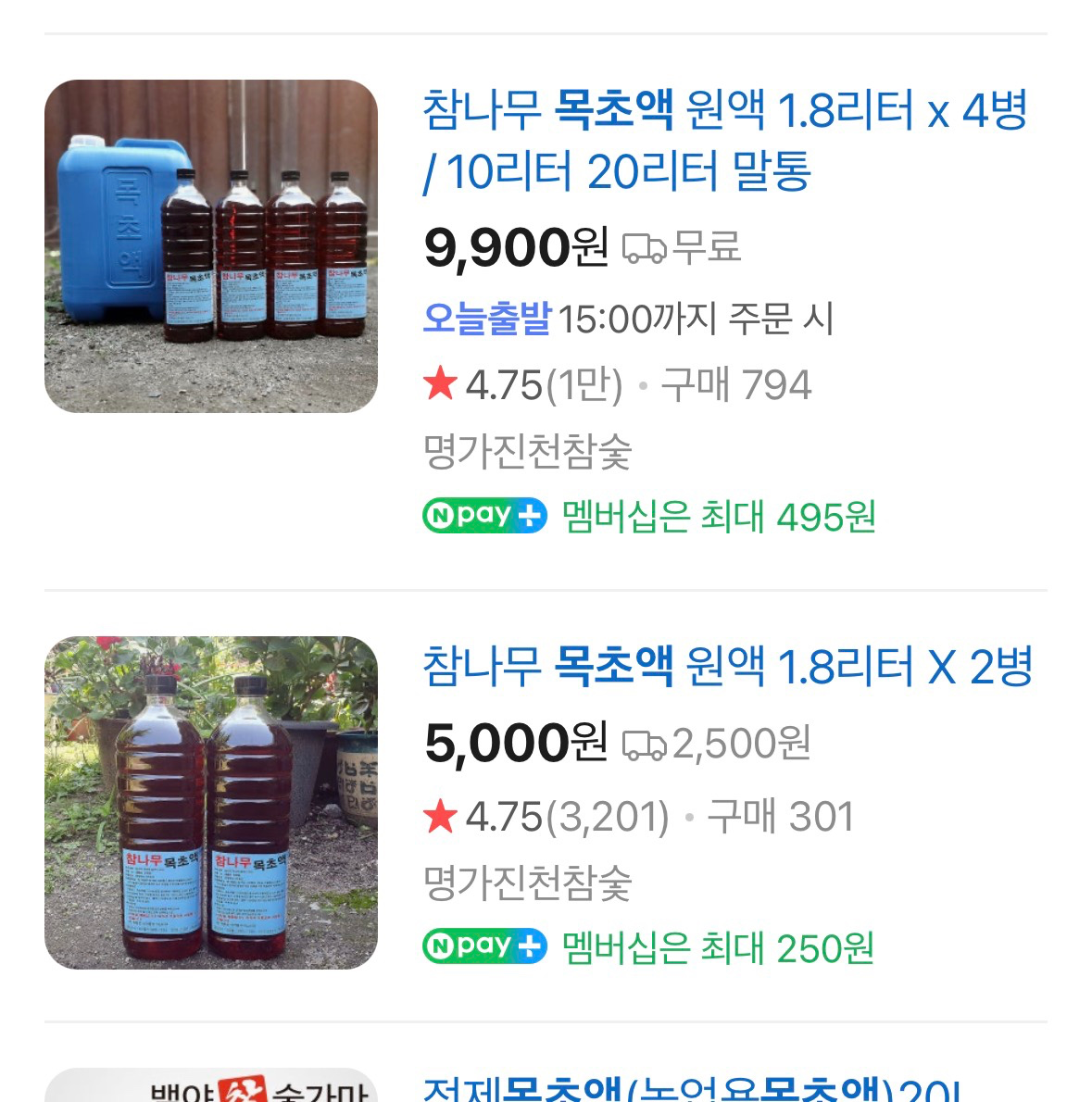Open product photo of two 1.8리터 bottles

tap(211, 802)
